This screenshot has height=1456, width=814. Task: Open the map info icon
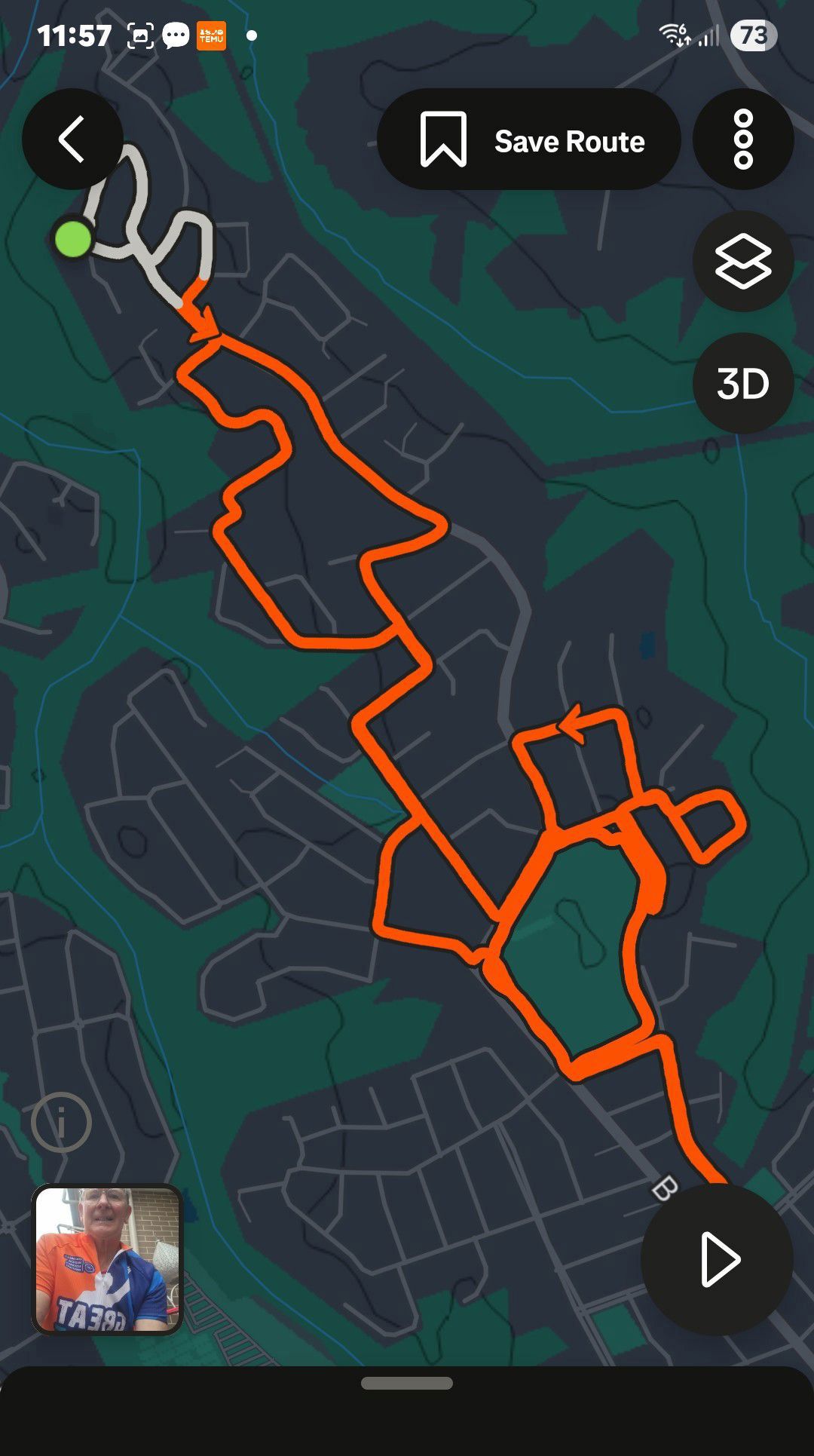pos(62,1122)
